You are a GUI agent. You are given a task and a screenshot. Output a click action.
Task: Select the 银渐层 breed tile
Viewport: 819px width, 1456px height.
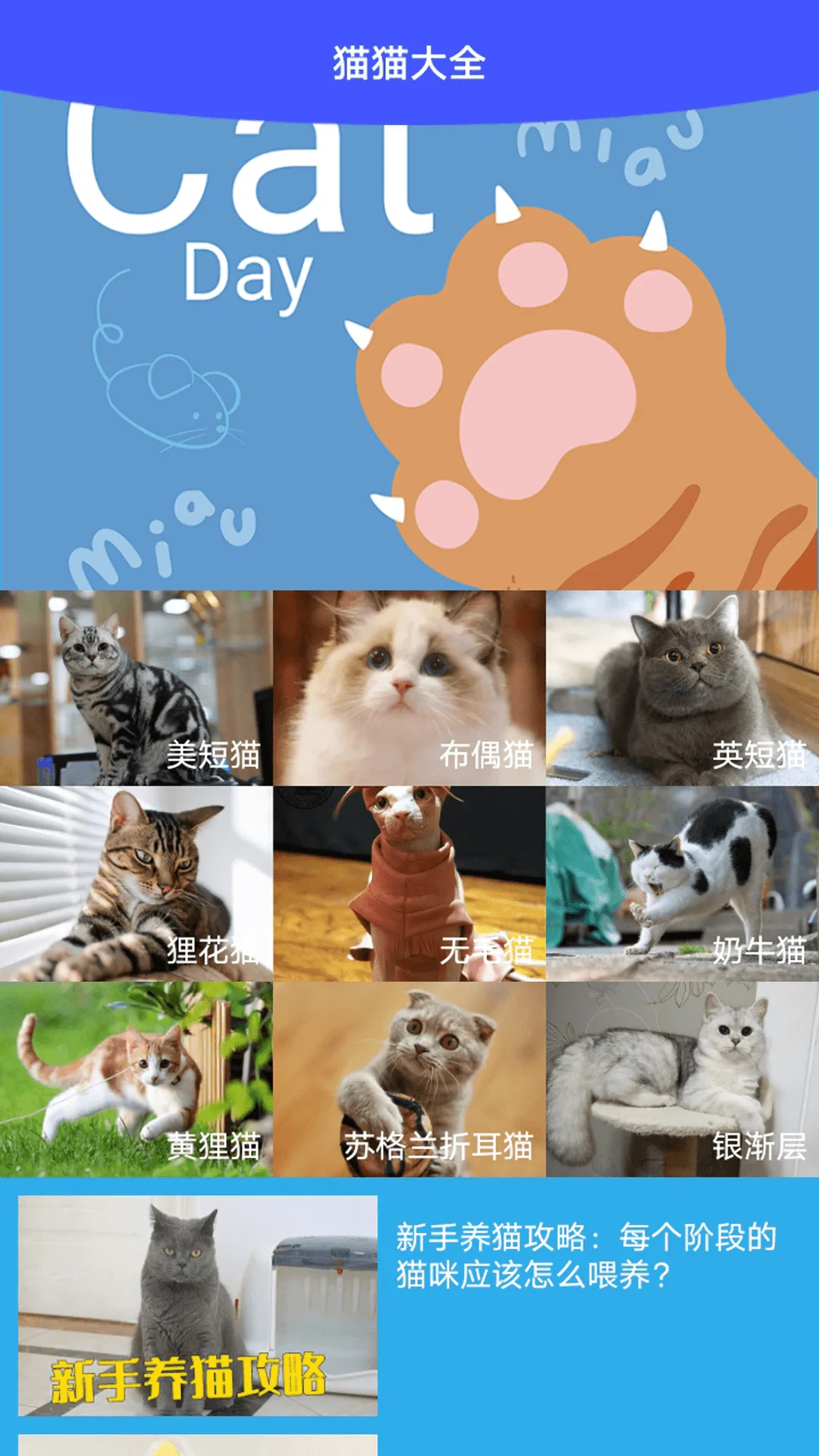click(x=682, y=1079)
